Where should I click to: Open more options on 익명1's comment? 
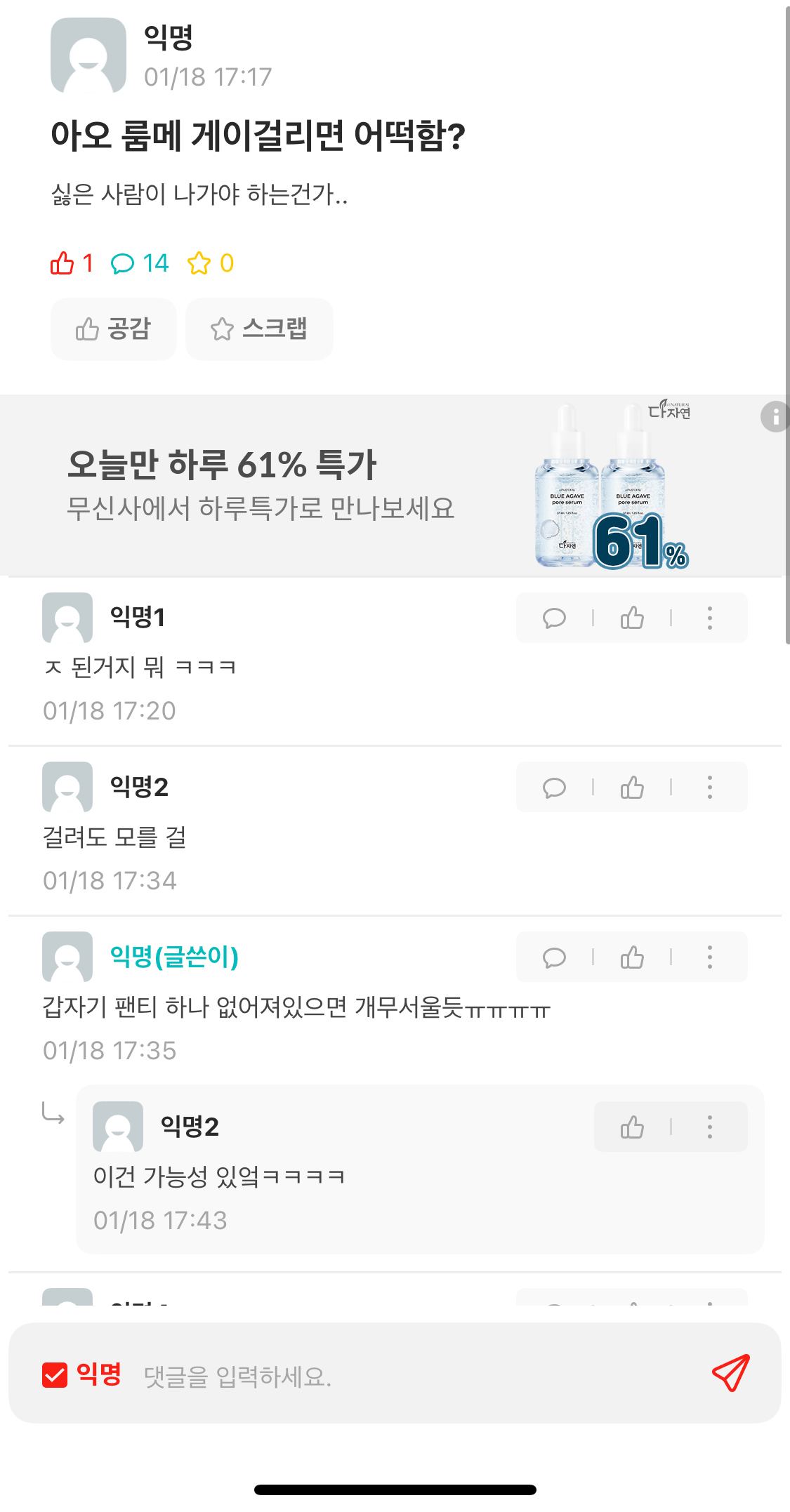pyautogui.click(x=710, y=618)
